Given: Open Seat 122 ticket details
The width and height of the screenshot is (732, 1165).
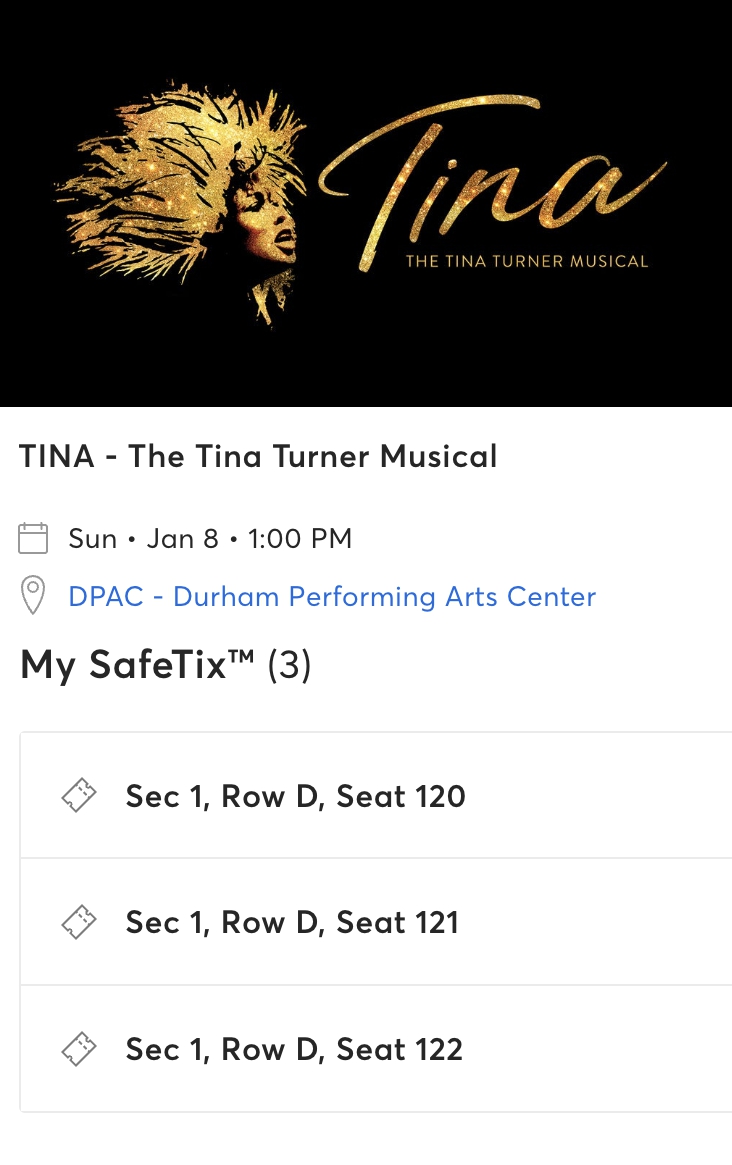Looking at the screenshot, I should click(294, 1048).
